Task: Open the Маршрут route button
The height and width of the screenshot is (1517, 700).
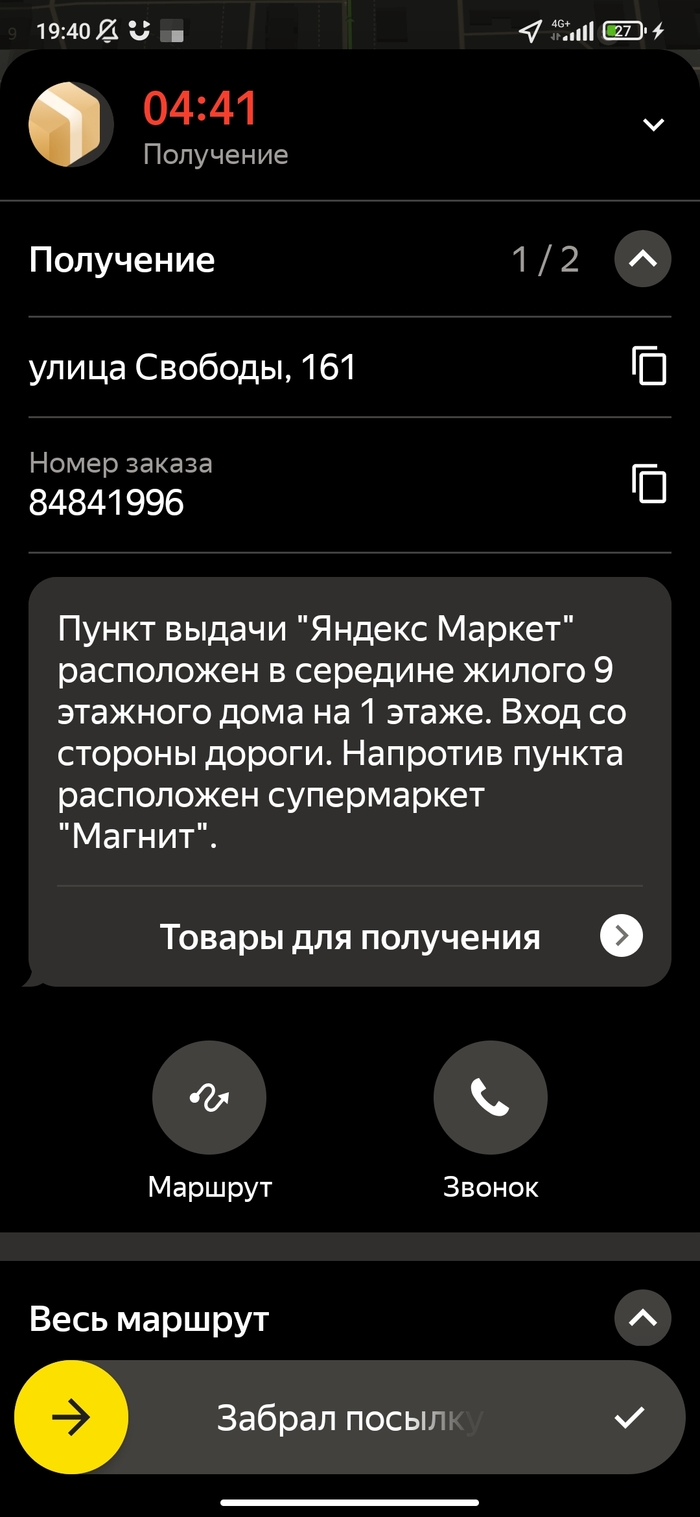Action: pos(209,1098)
